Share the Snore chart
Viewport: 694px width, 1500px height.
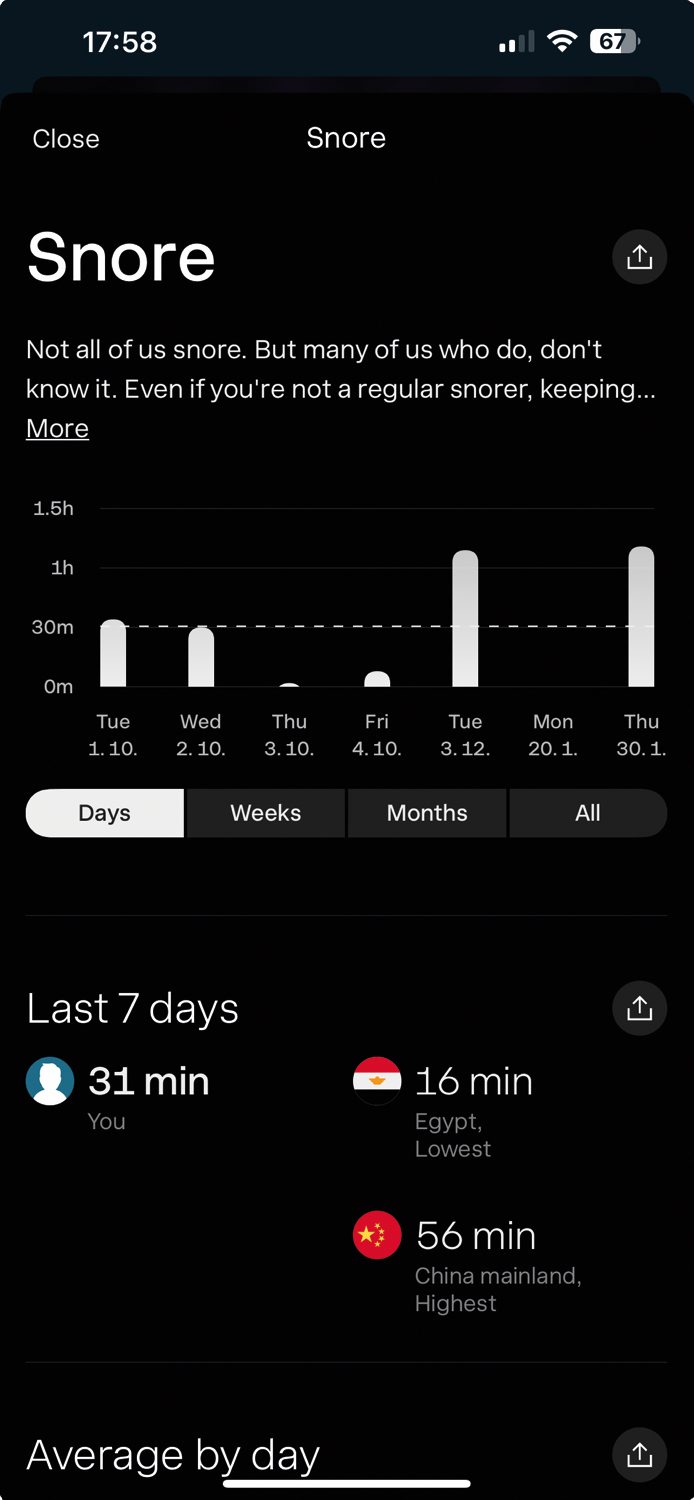(639, 258)
